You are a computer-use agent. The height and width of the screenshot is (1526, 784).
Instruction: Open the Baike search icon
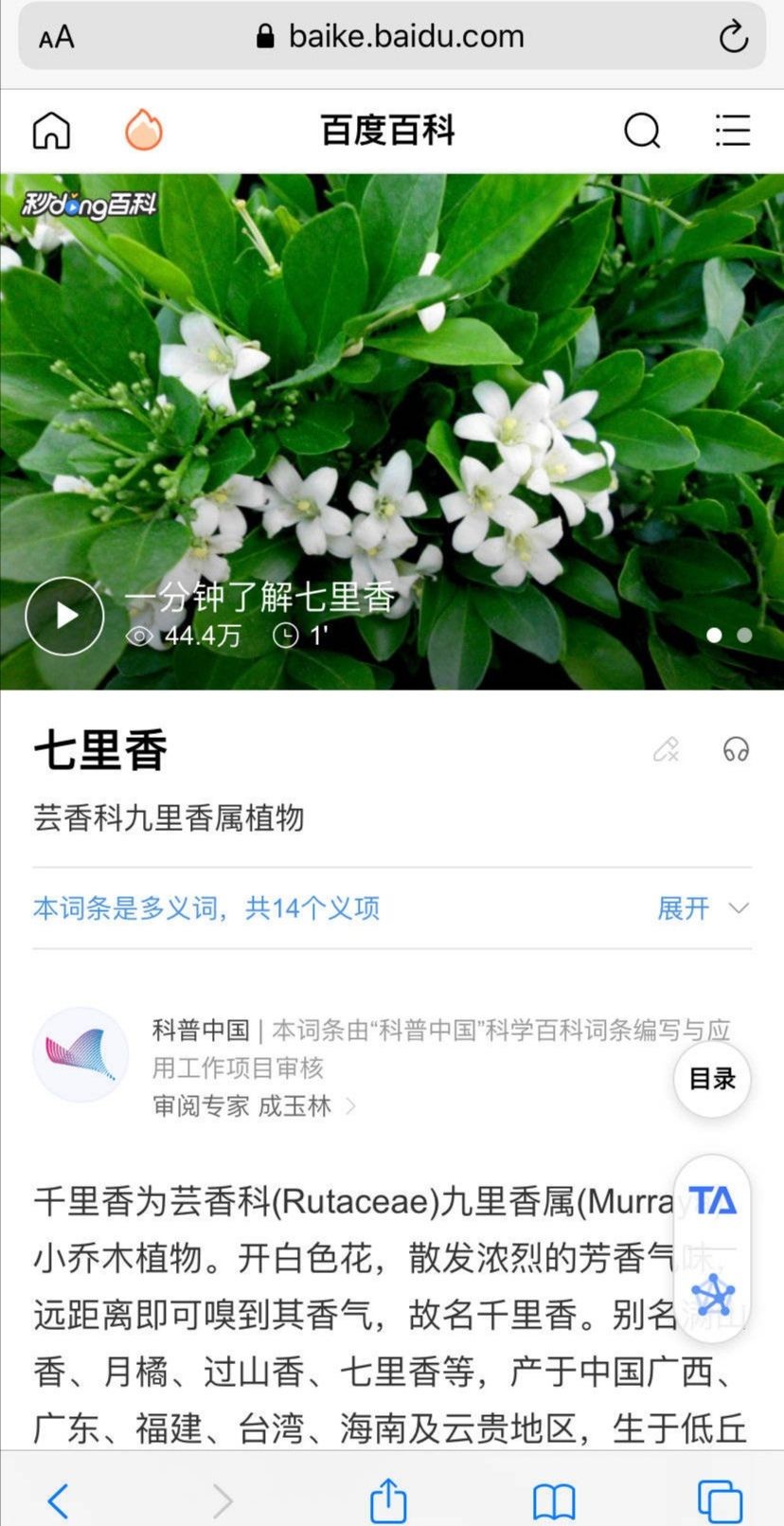(642, 131)
